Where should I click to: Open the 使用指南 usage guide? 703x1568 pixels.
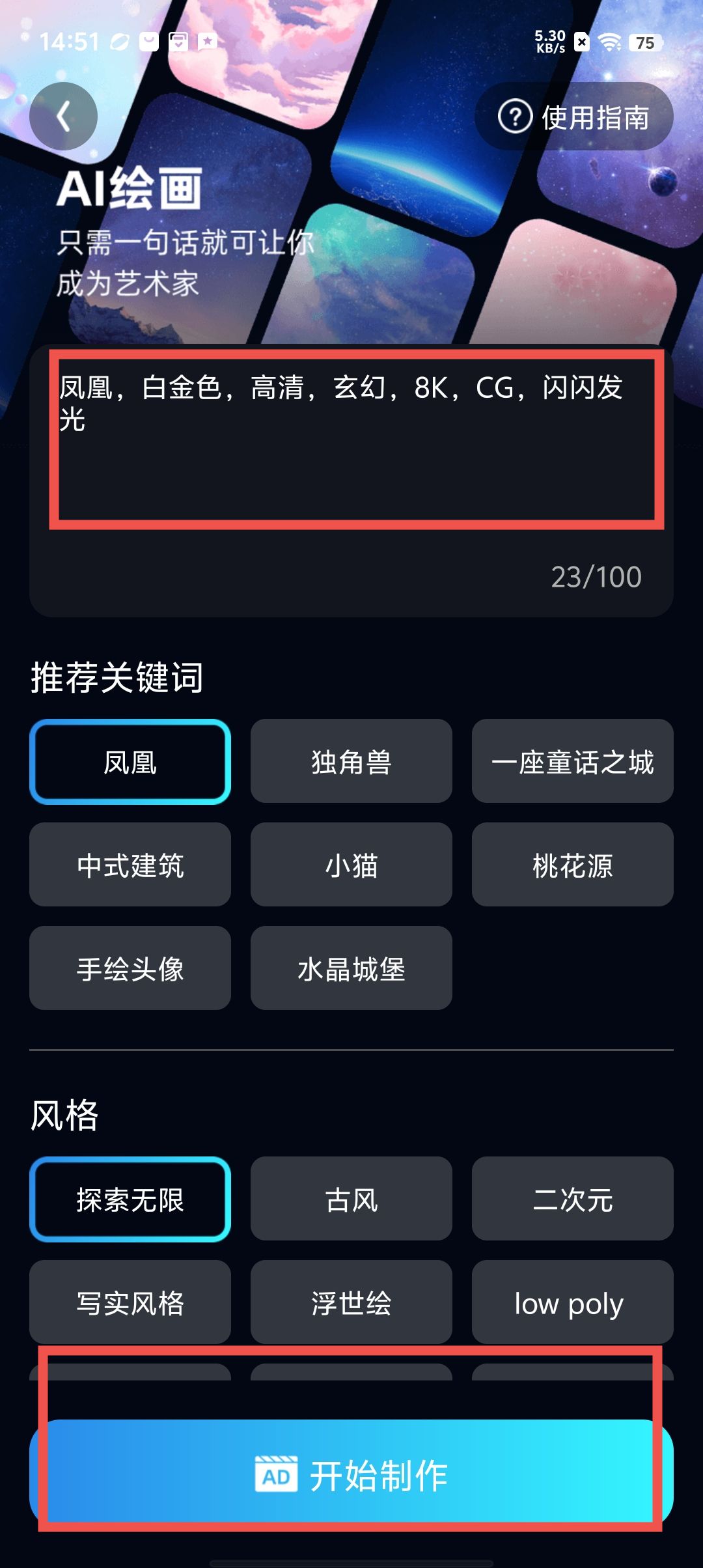[x=573, y=117]
